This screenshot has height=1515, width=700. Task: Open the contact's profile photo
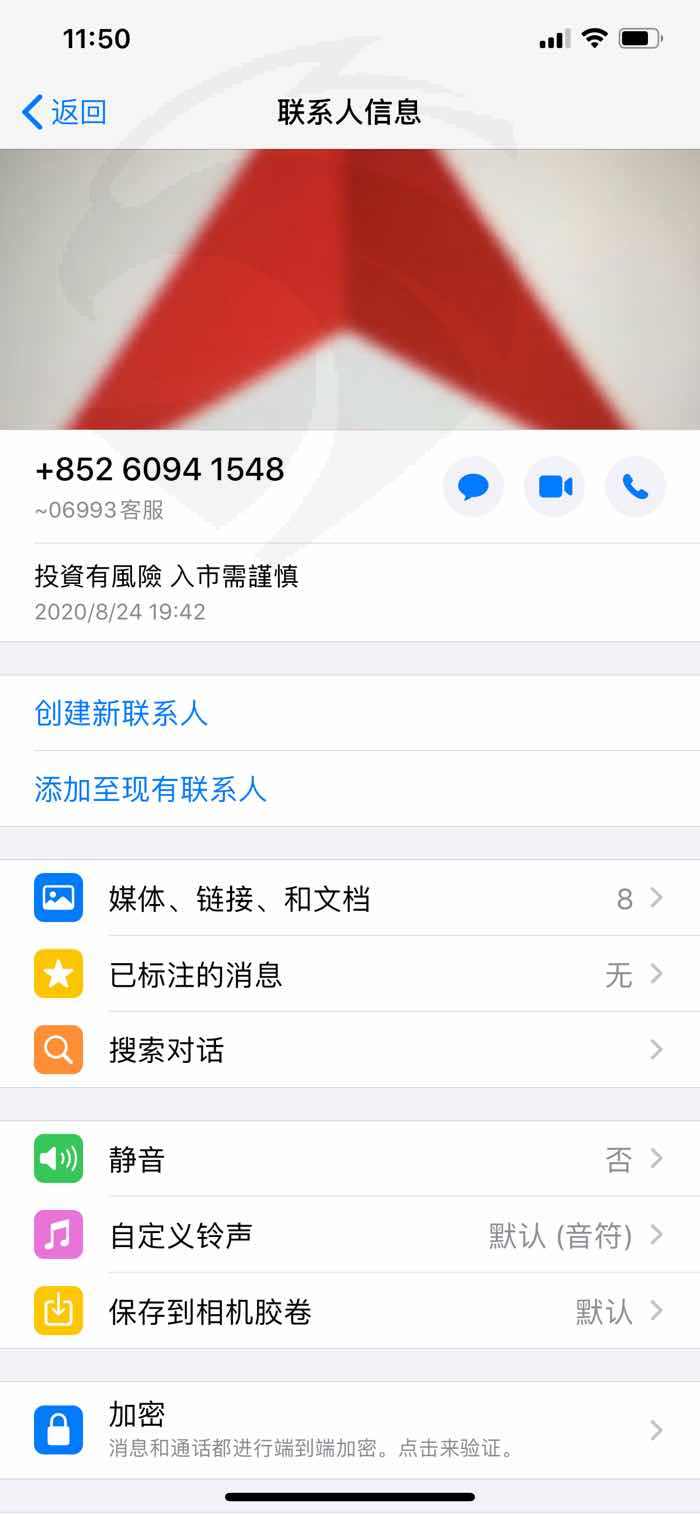coord(350,290)
